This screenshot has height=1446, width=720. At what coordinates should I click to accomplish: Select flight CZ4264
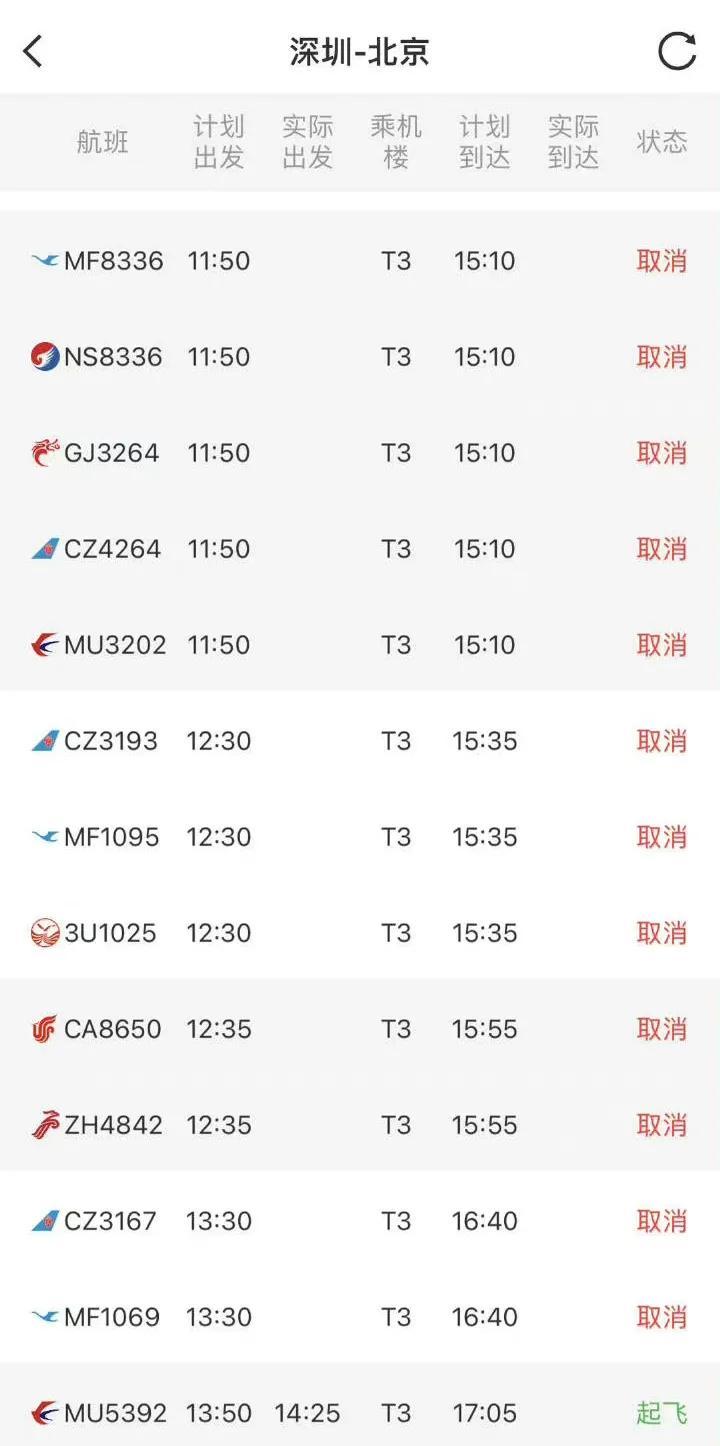tap(360, 549)
